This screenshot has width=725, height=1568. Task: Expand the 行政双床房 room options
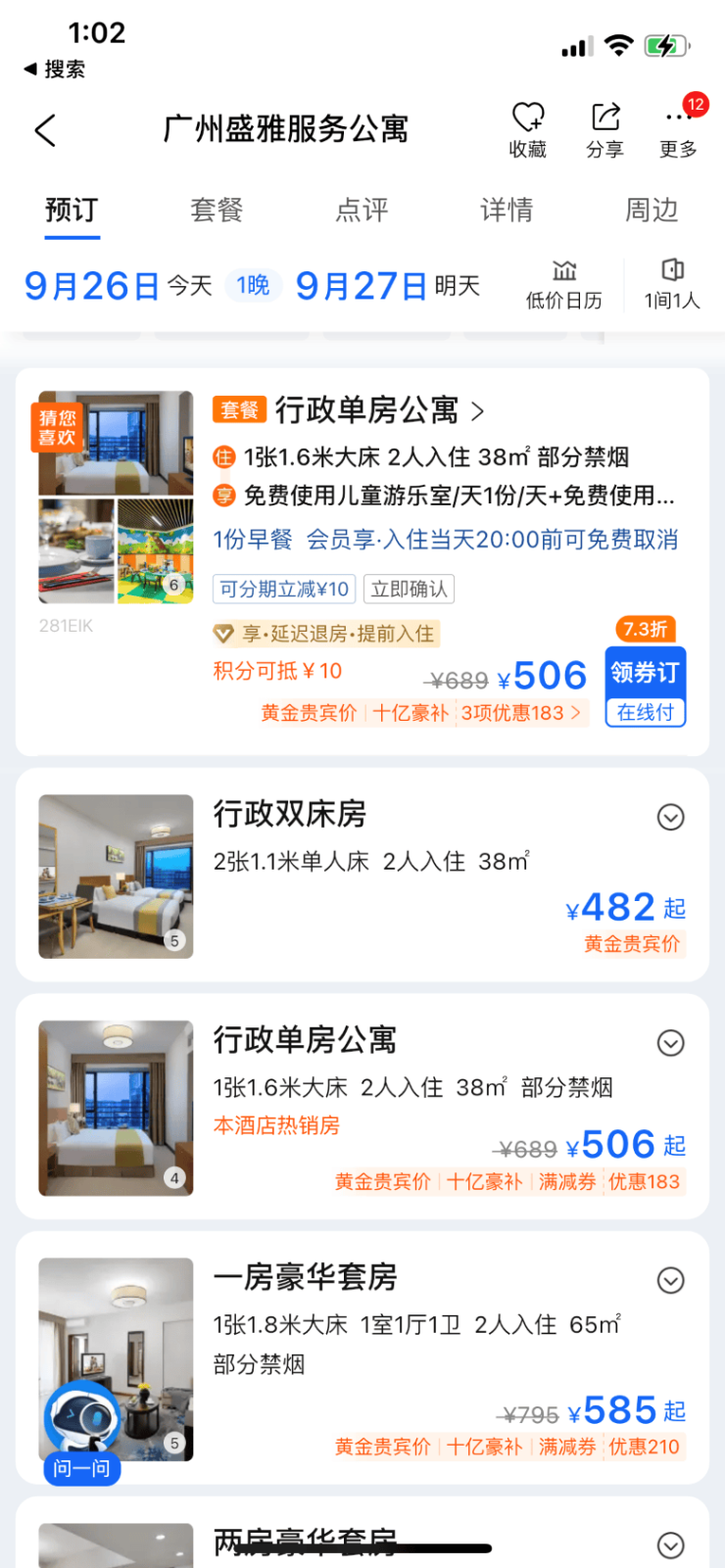[x=671, y=817]
